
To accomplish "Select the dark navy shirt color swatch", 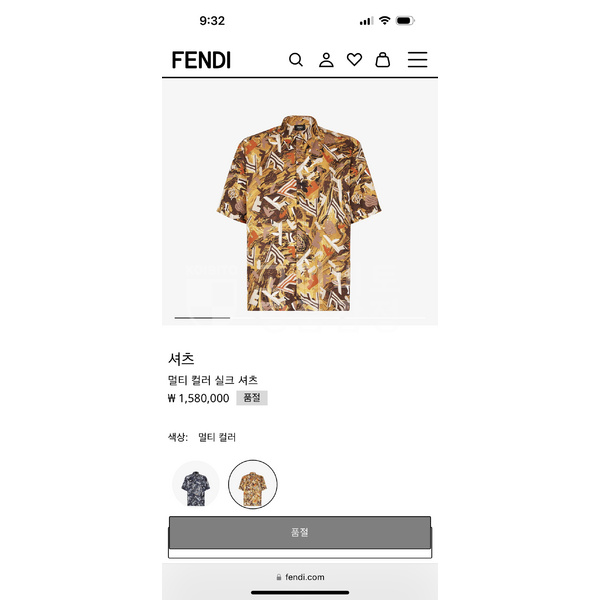I will pos(196,485).
